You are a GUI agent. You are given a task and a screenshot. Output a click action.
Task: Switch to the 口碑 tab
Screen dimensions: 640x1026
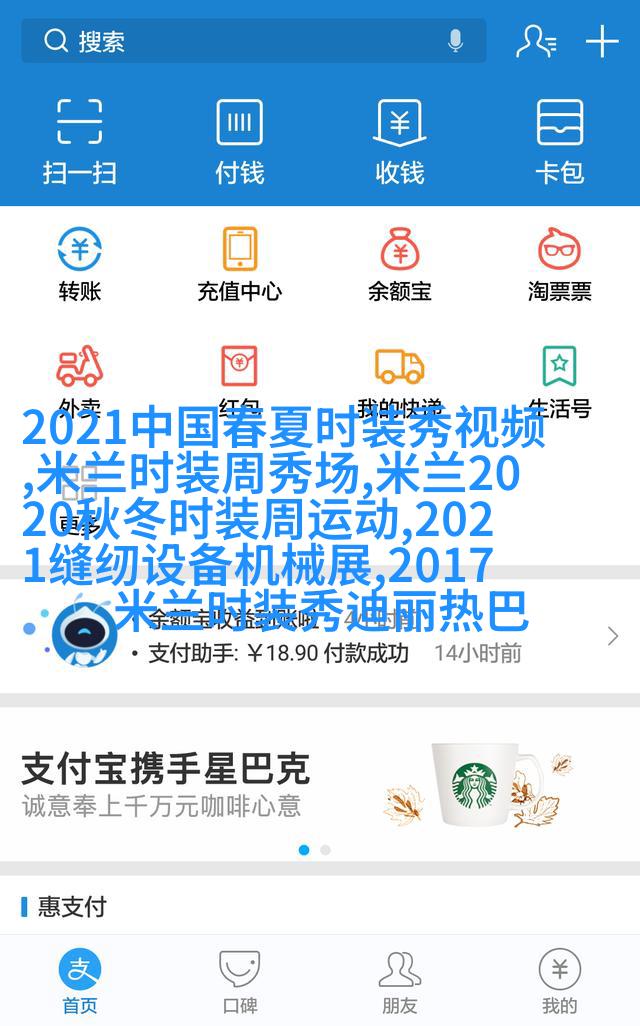tap(240, 981)
